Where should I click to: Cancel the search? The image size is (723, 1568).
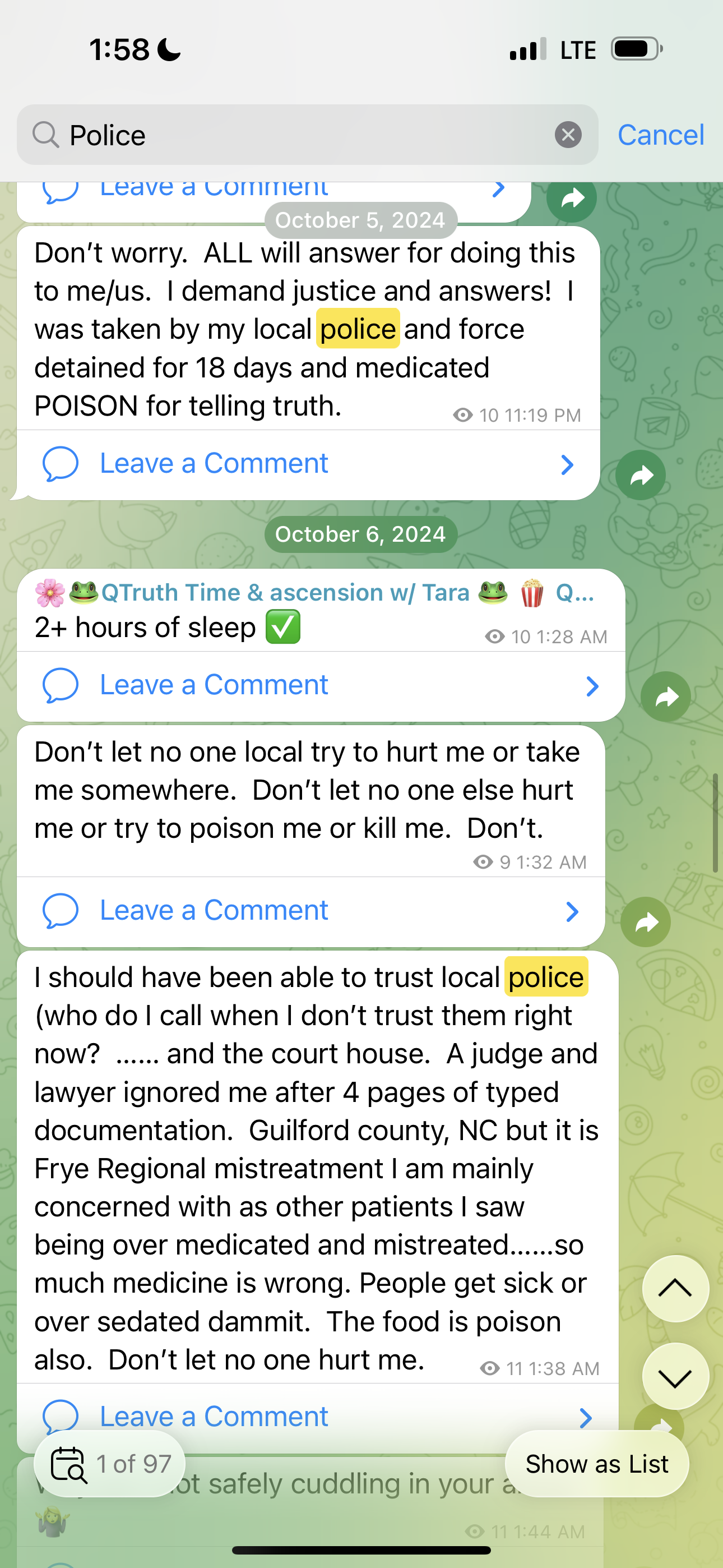[x=660, y=135]
